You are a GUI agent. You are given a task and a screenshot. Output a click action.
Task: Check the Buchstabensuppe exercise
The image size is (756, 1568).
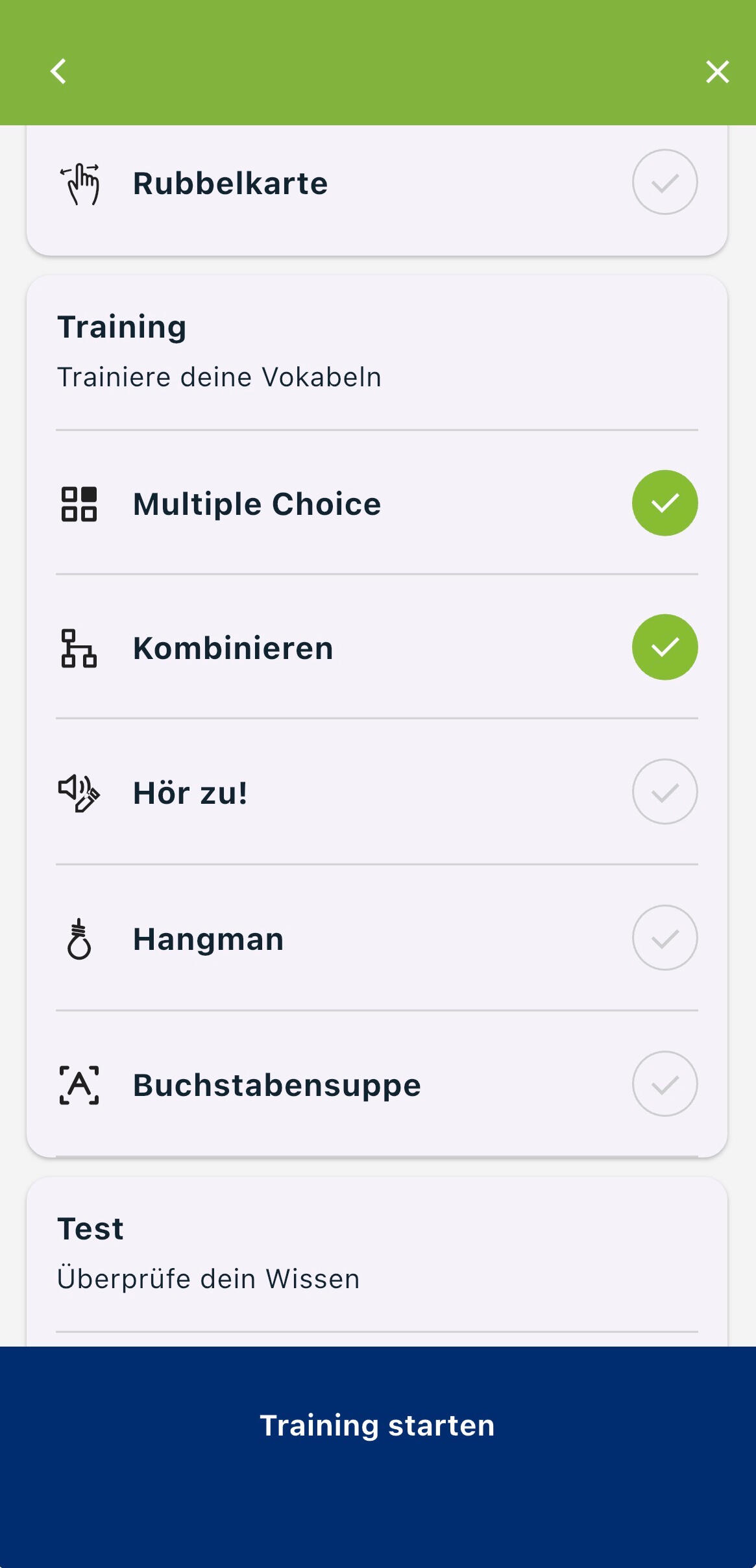click(665, 1084)
